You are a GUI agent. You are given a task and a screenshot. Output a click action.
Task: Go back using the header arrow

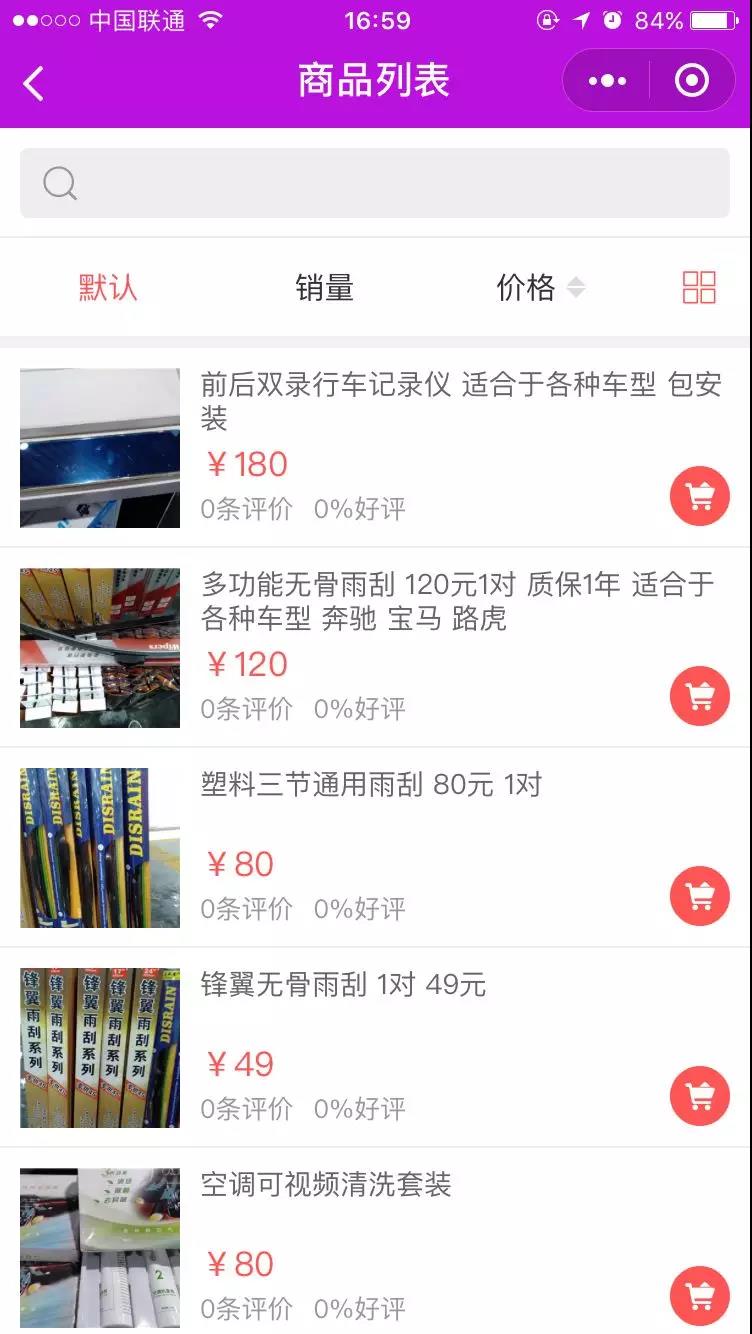coord(34,83)
